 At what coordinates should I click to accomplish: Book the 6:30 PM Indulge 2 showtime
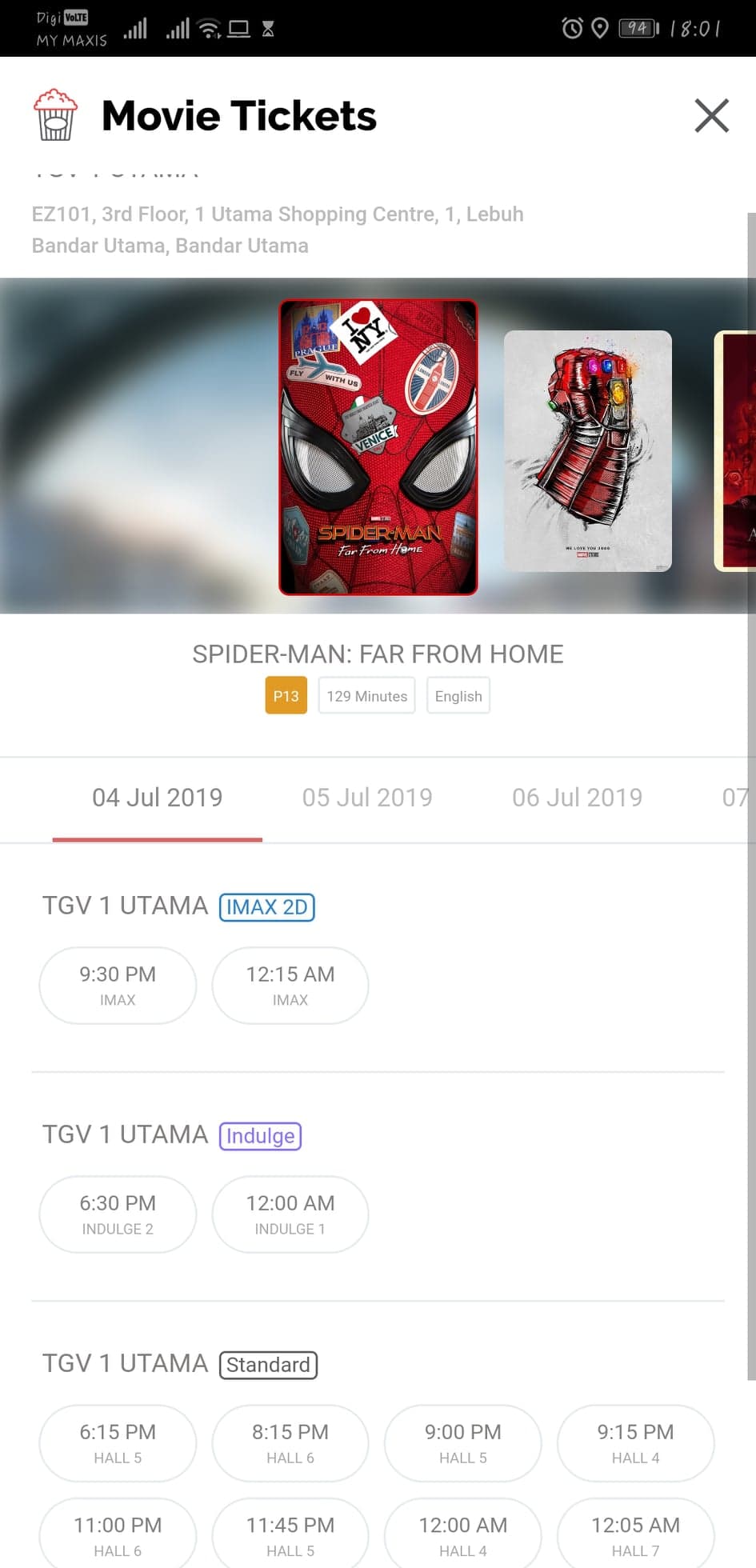tap(118, 1214)
